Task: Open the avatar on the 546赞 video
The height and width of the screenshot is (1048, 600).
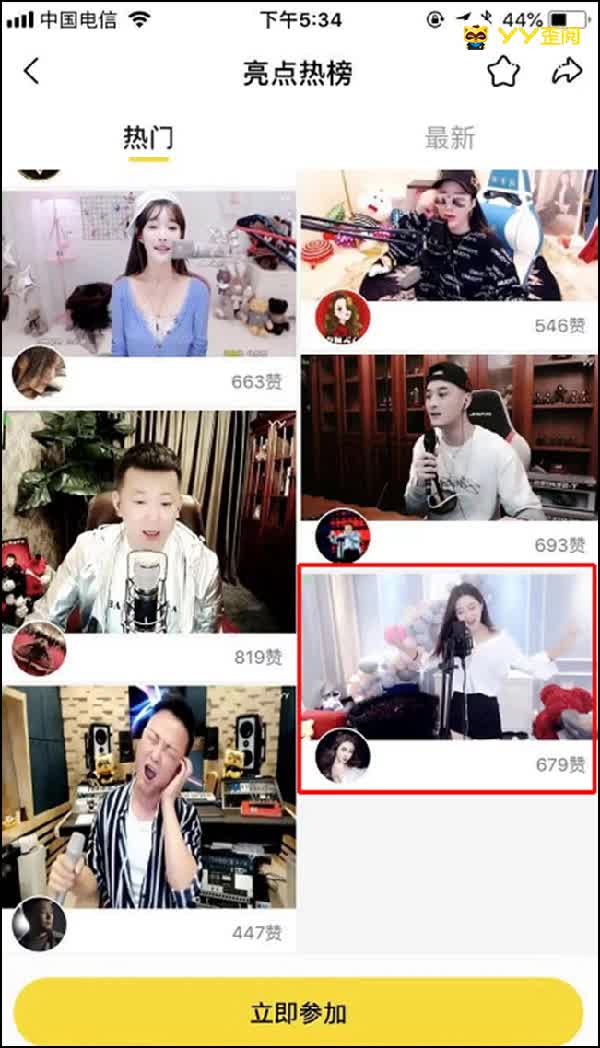Action: click(342, 317)
